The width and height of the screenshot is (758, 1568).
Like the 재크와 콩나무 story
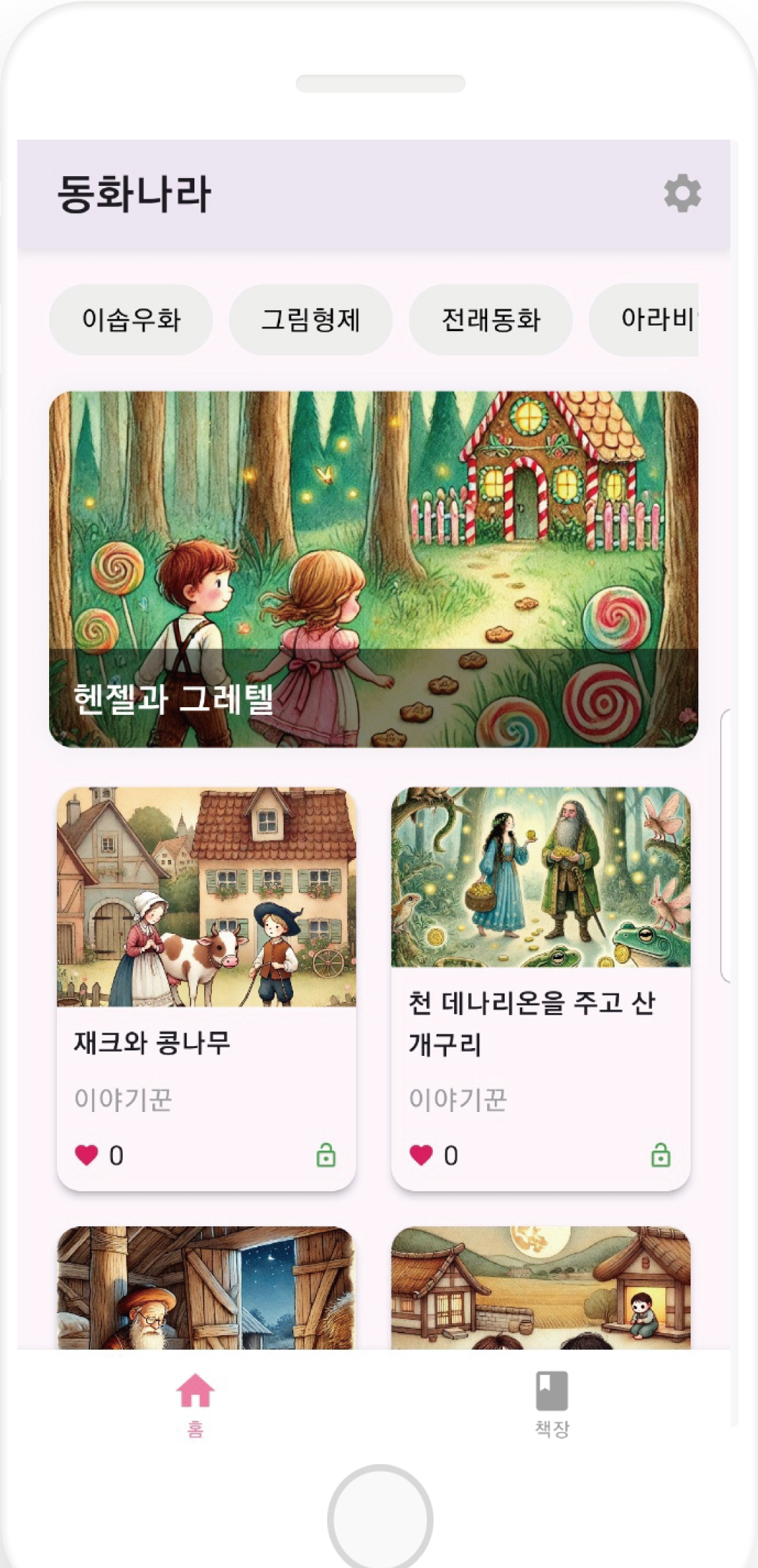pos(87,1155)
